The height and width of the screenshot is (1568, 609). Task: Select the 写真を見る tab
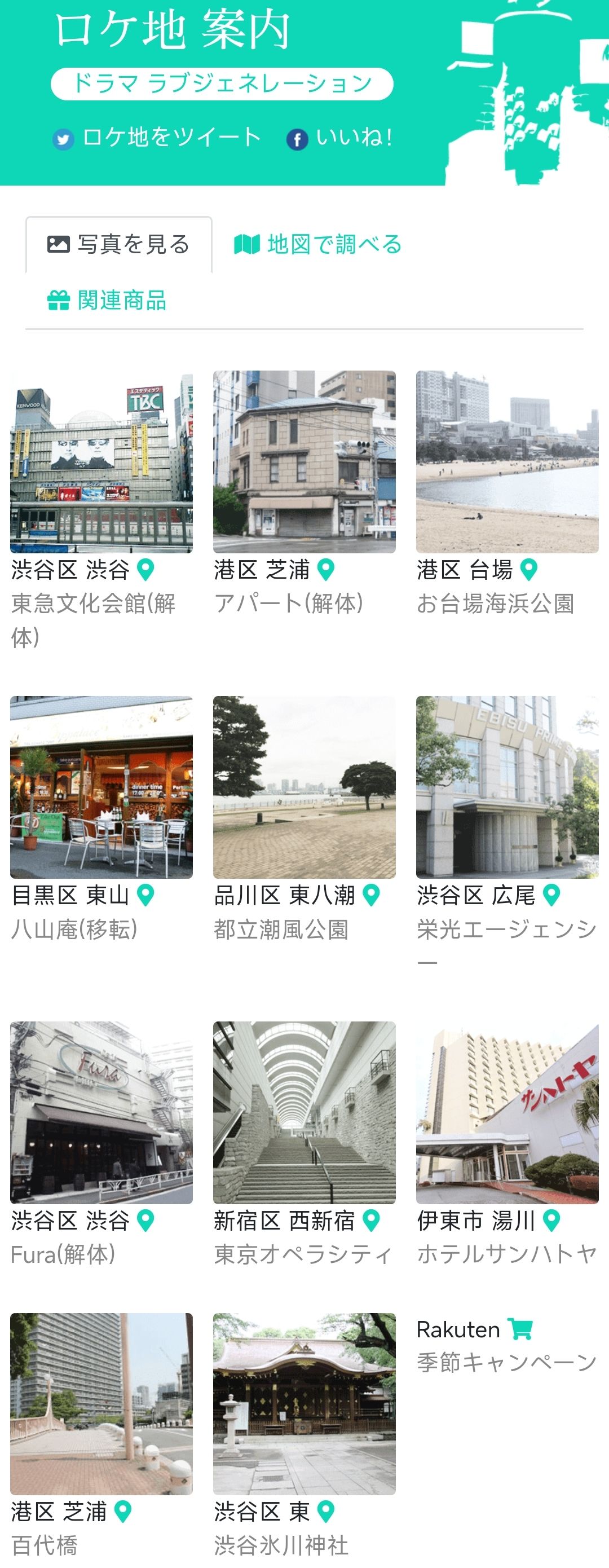(118, 245)
